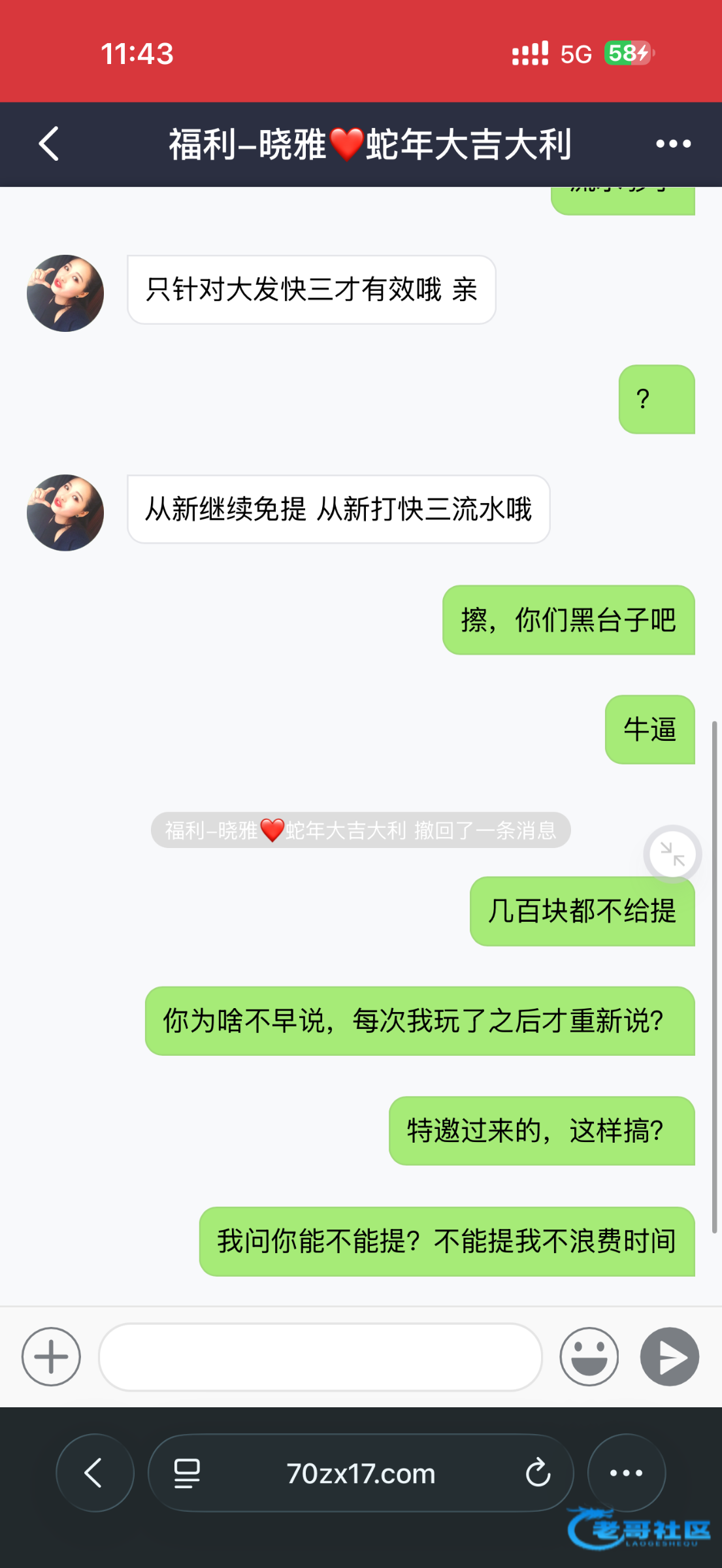Send the message with arrow button

click(669, 1356)
